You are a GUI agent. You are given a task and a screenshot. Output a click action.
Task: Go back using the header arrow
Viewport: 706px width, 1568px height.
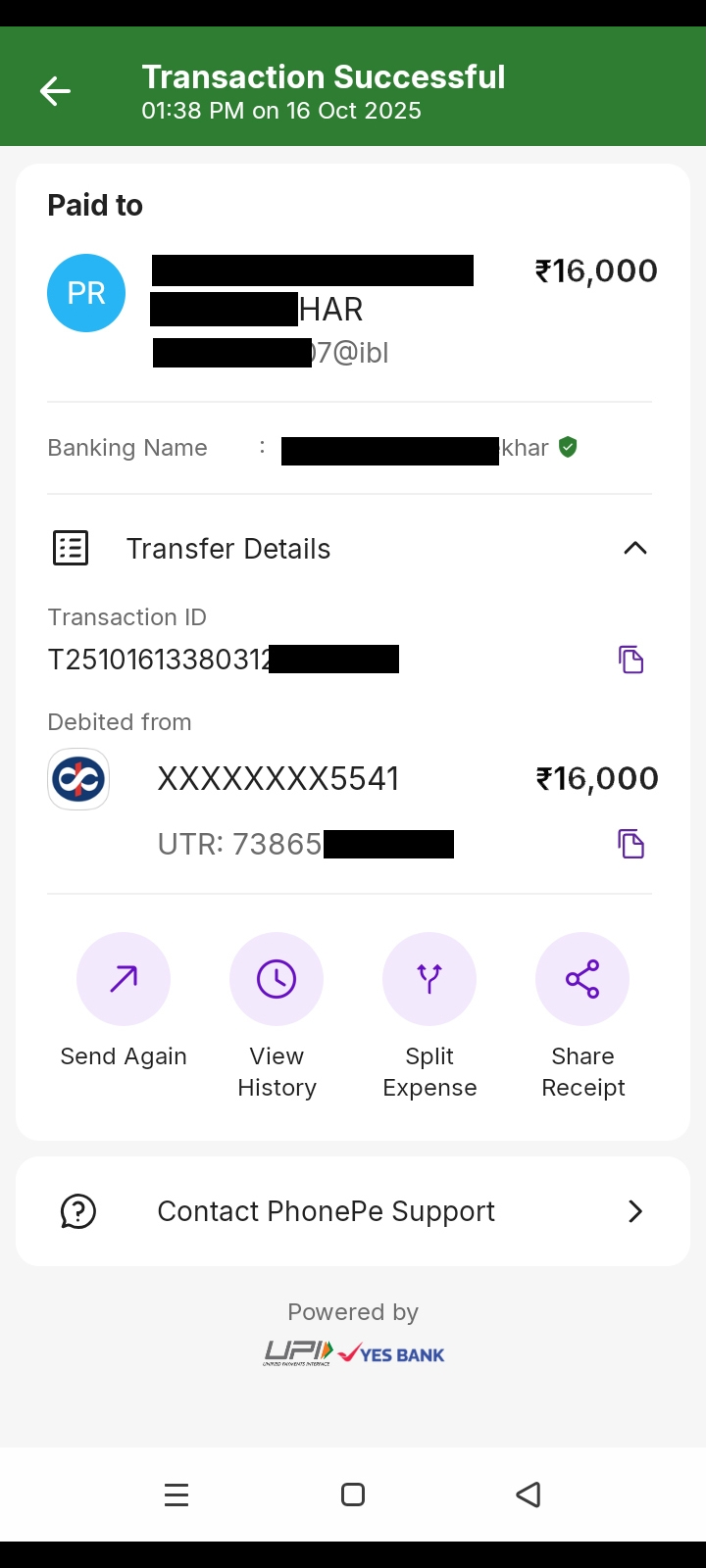[x=56, y=91]
